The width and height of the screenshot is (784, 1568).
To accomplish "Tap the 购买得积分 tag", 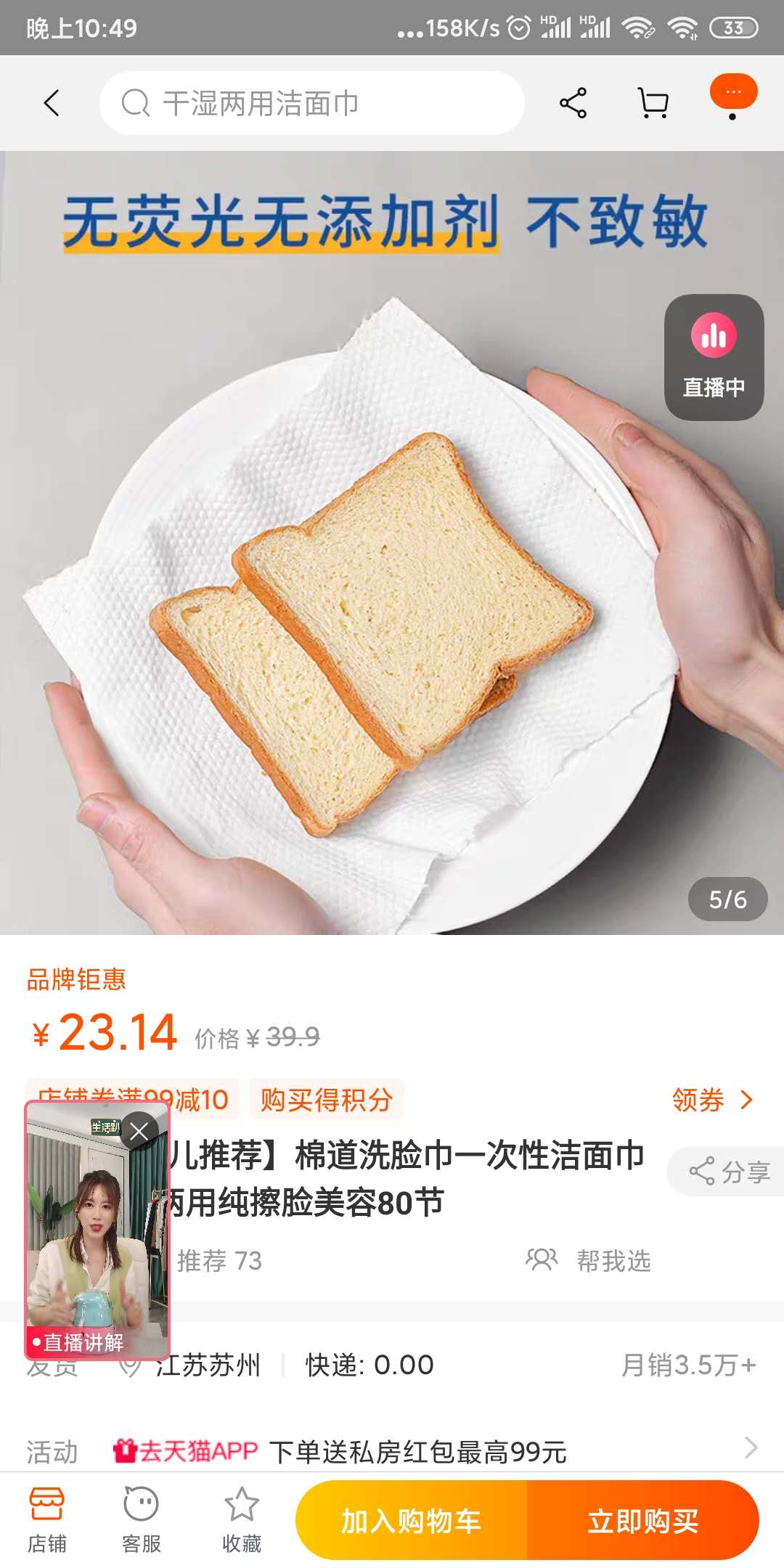I will (x=326, y=1101).
